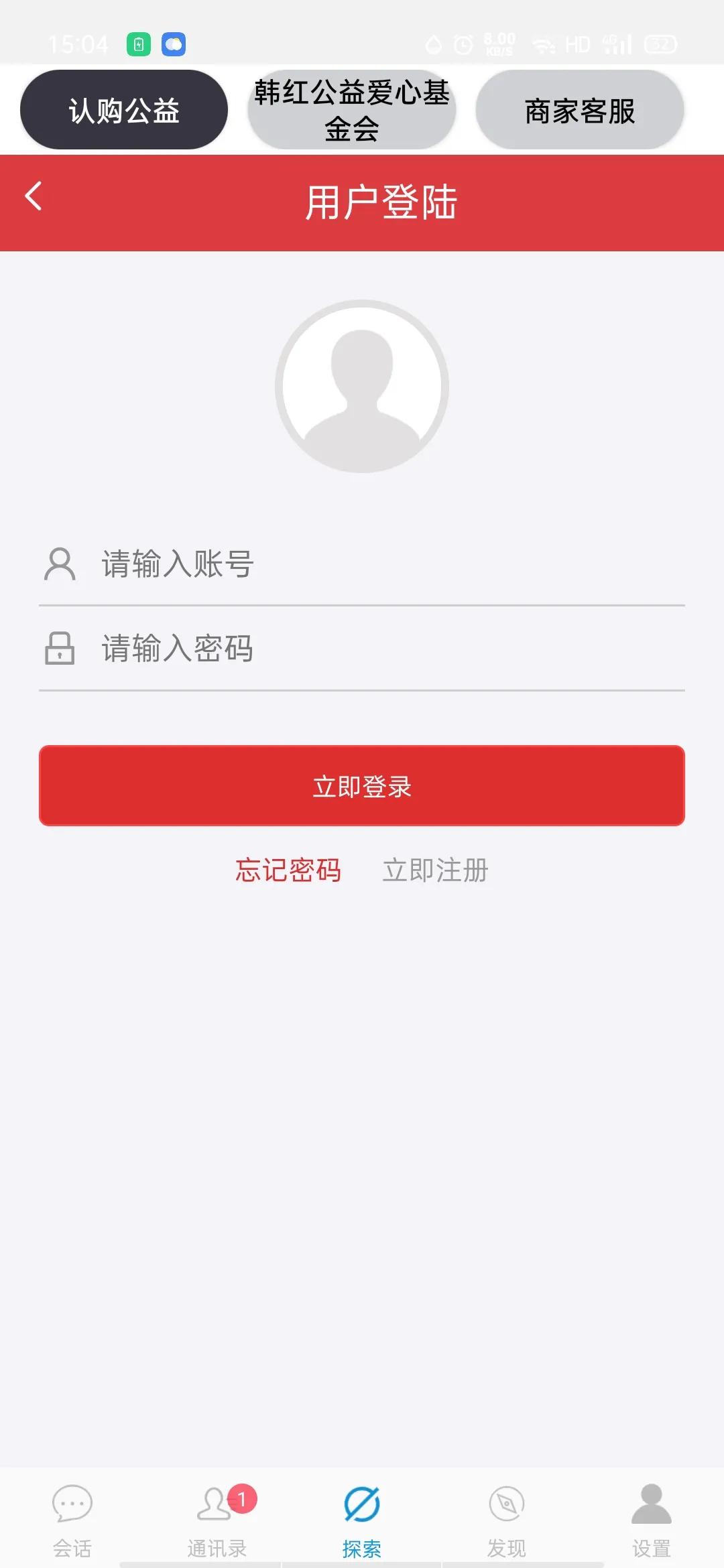Click the account person icon beside input
Viewport: 724px width, 1568px height.
click(x=60, y=565)
